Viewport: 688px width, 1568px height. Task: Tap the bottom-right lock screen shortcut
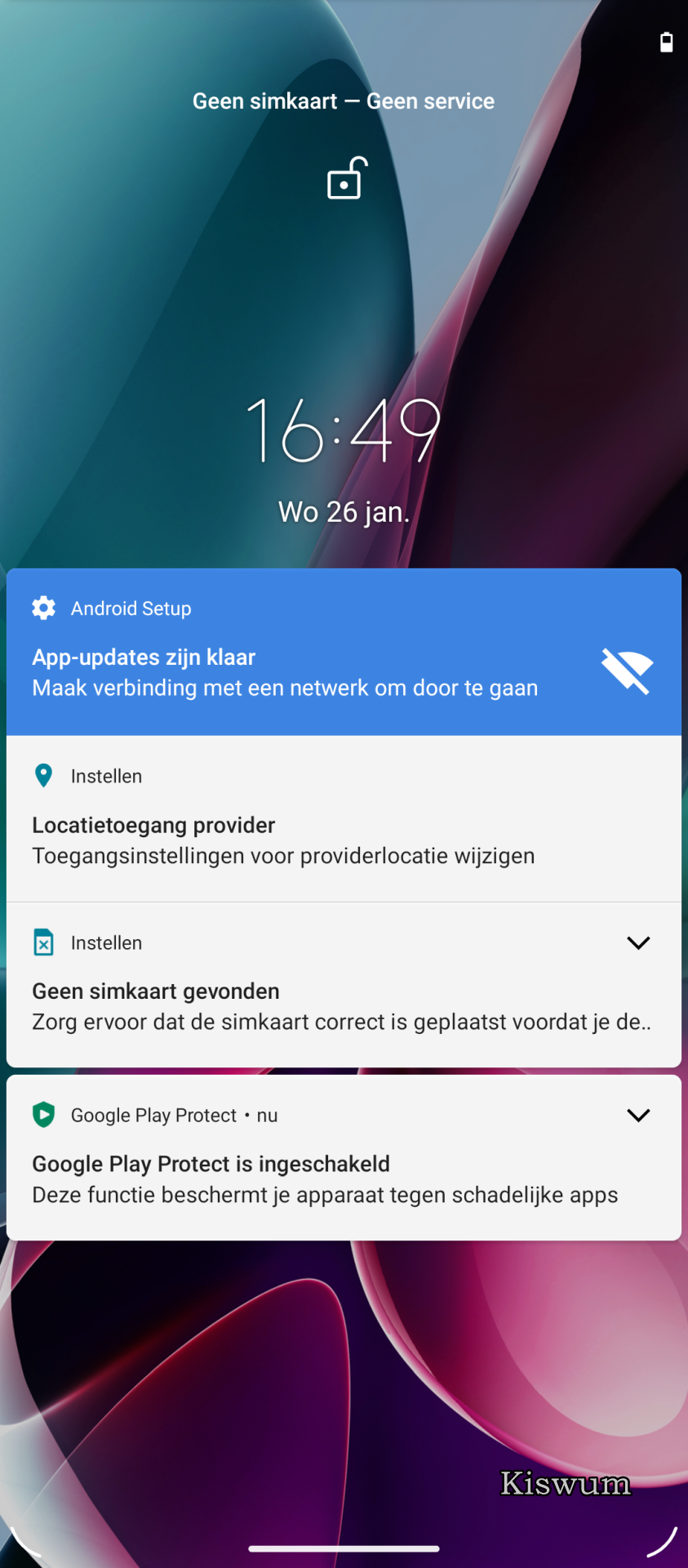click(x=662, y=1542)
